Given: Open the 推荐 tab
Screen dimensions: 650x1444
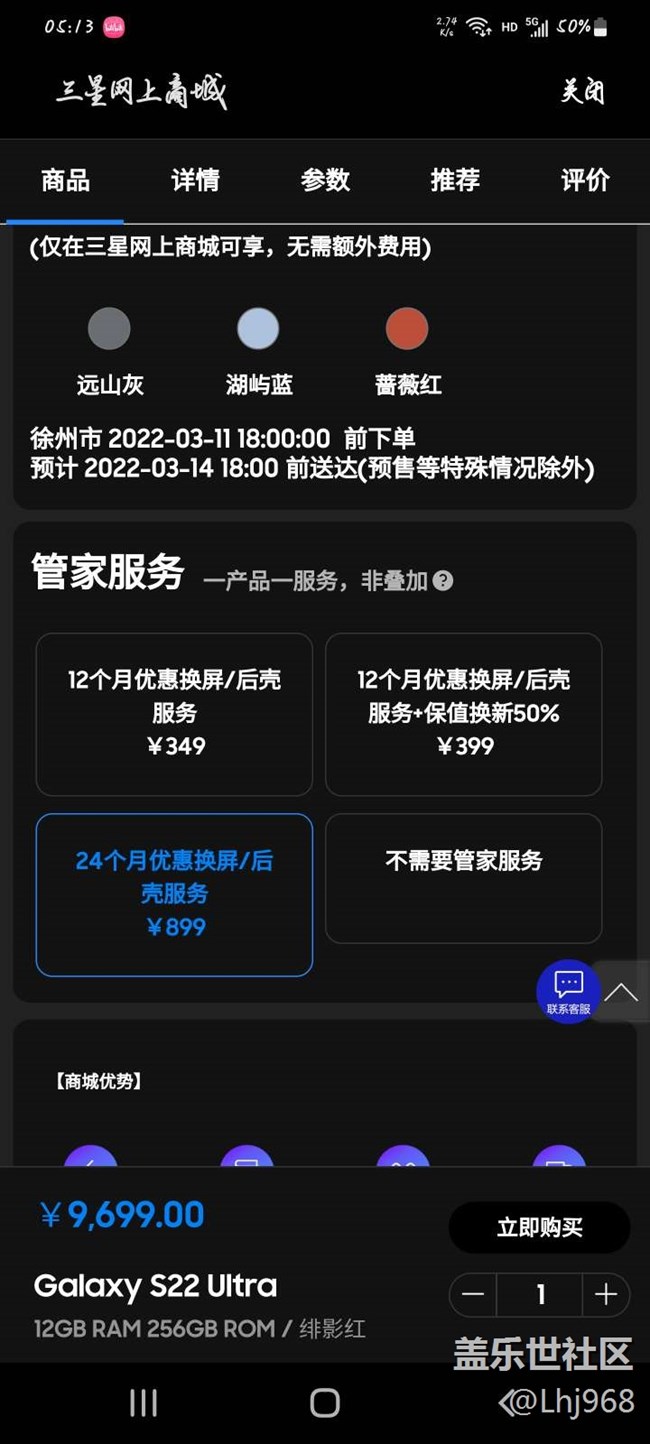Looking at the screenshot, I should [x=455, y=180].
